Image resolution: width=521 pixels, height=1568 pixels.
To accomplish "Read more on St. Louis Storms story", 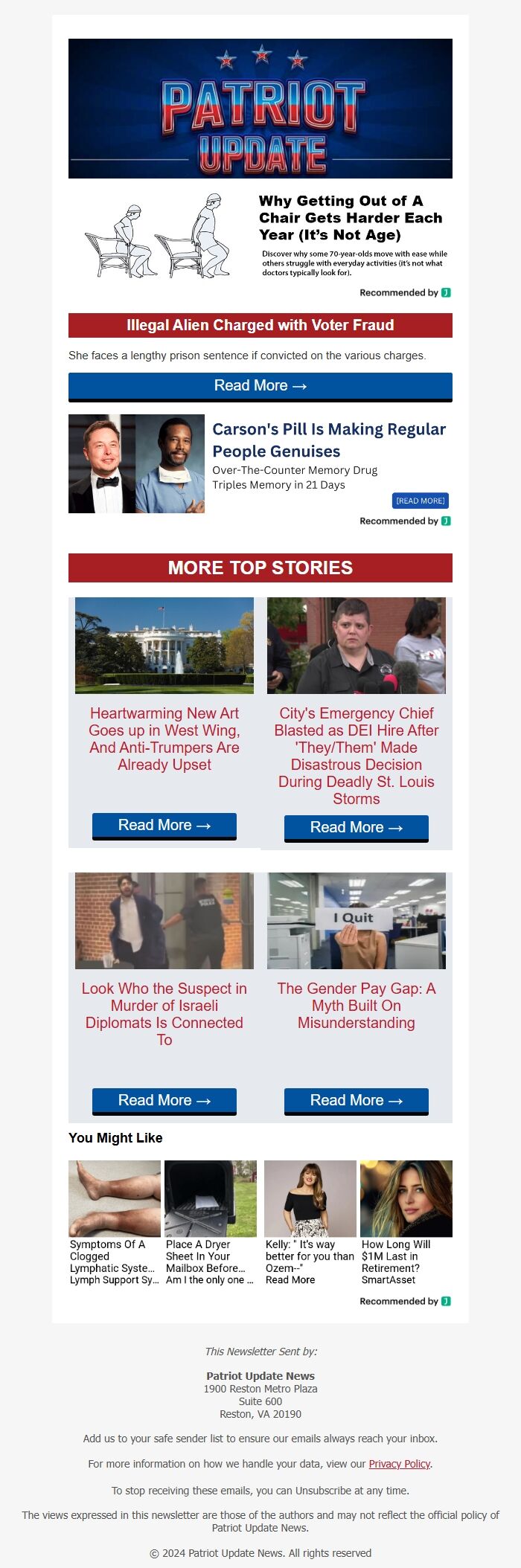I will click(x=357, y=828).
